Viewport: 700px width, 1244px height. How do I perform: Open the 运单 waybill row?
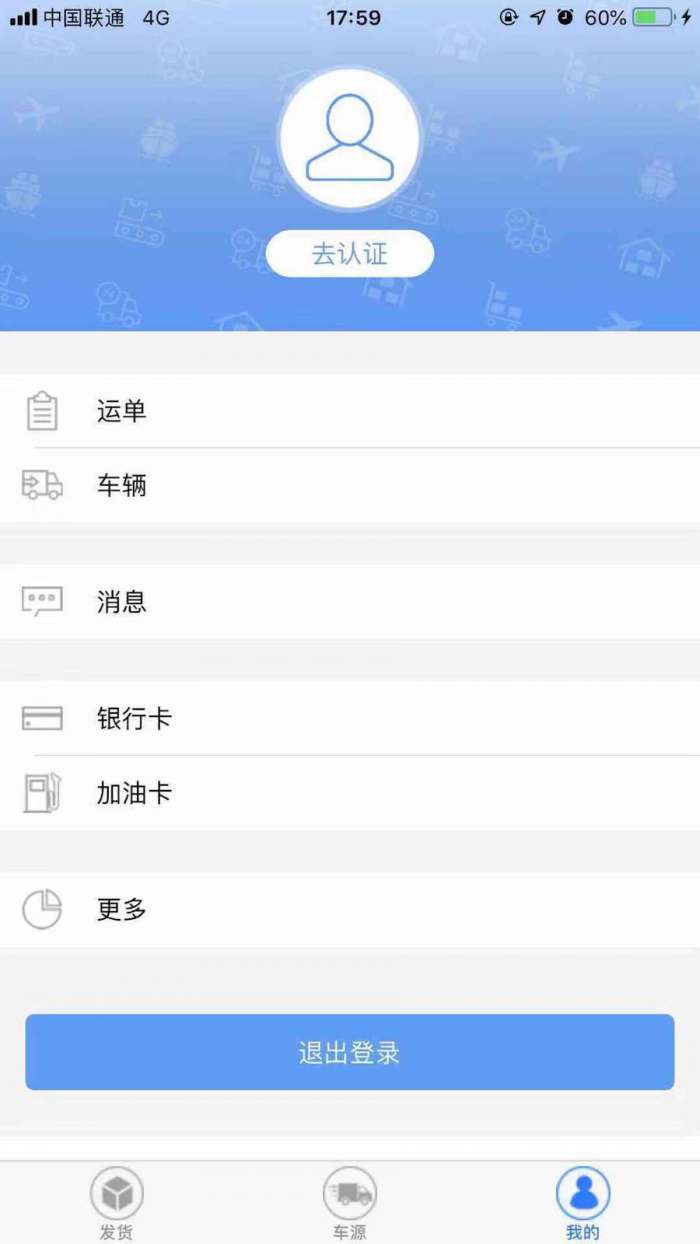tap(350, 411)
